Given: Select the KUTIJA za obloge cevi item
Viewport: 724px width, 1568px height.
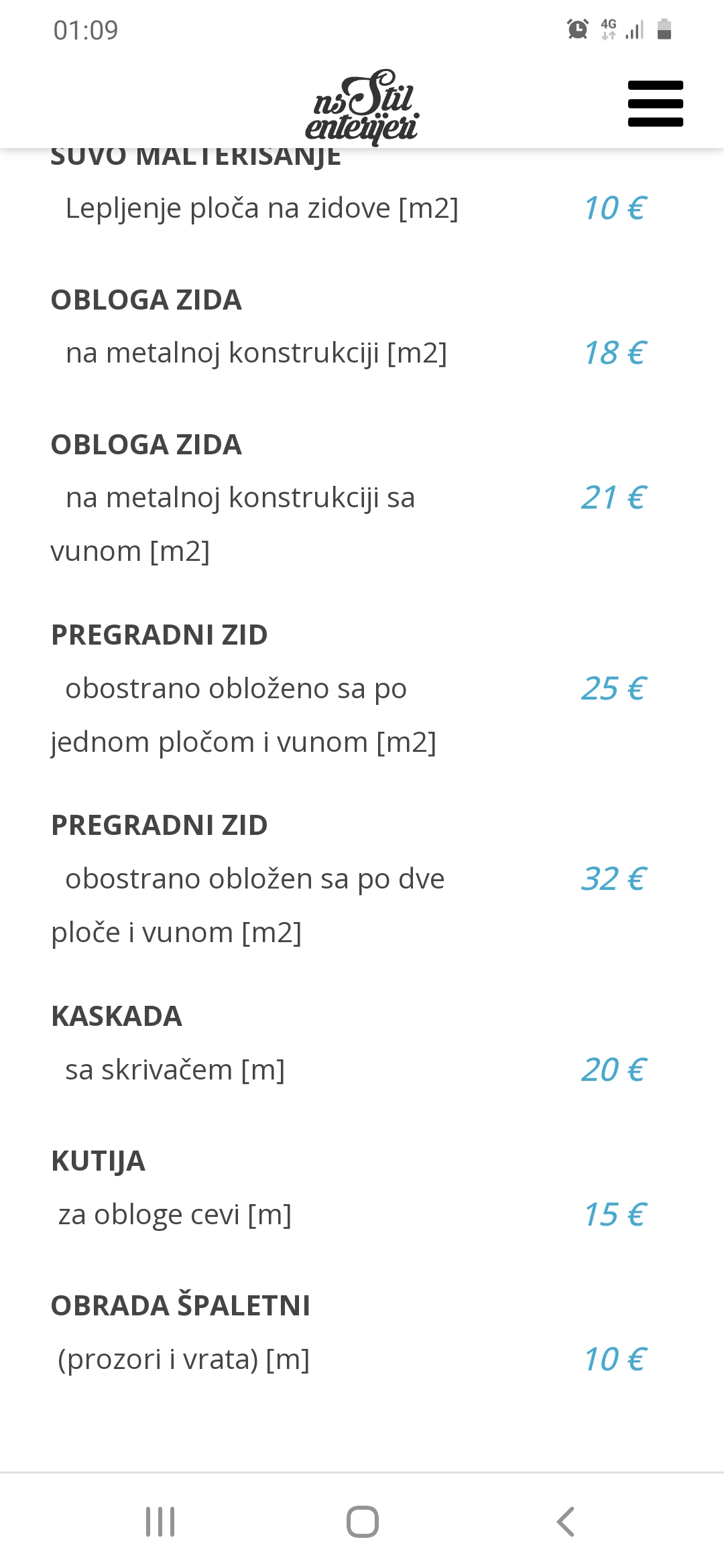Looking at the screenshot, I should coord(176,1213).
